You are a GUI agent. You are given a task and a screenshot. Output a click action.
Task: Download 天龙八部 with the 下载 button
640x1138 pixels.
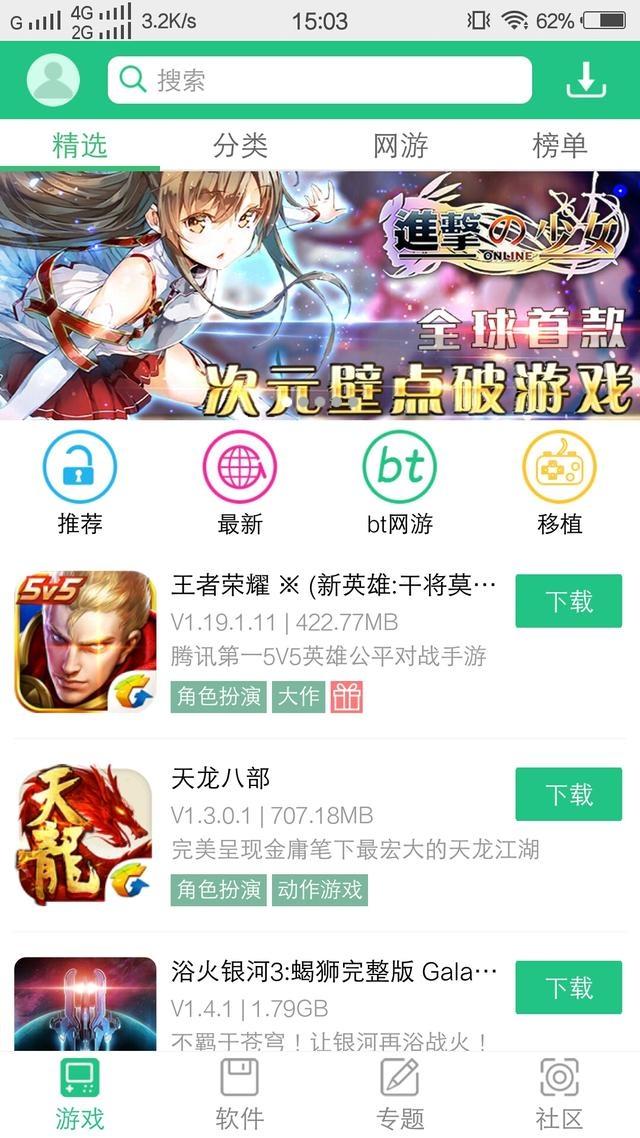(x=568, y=795)
